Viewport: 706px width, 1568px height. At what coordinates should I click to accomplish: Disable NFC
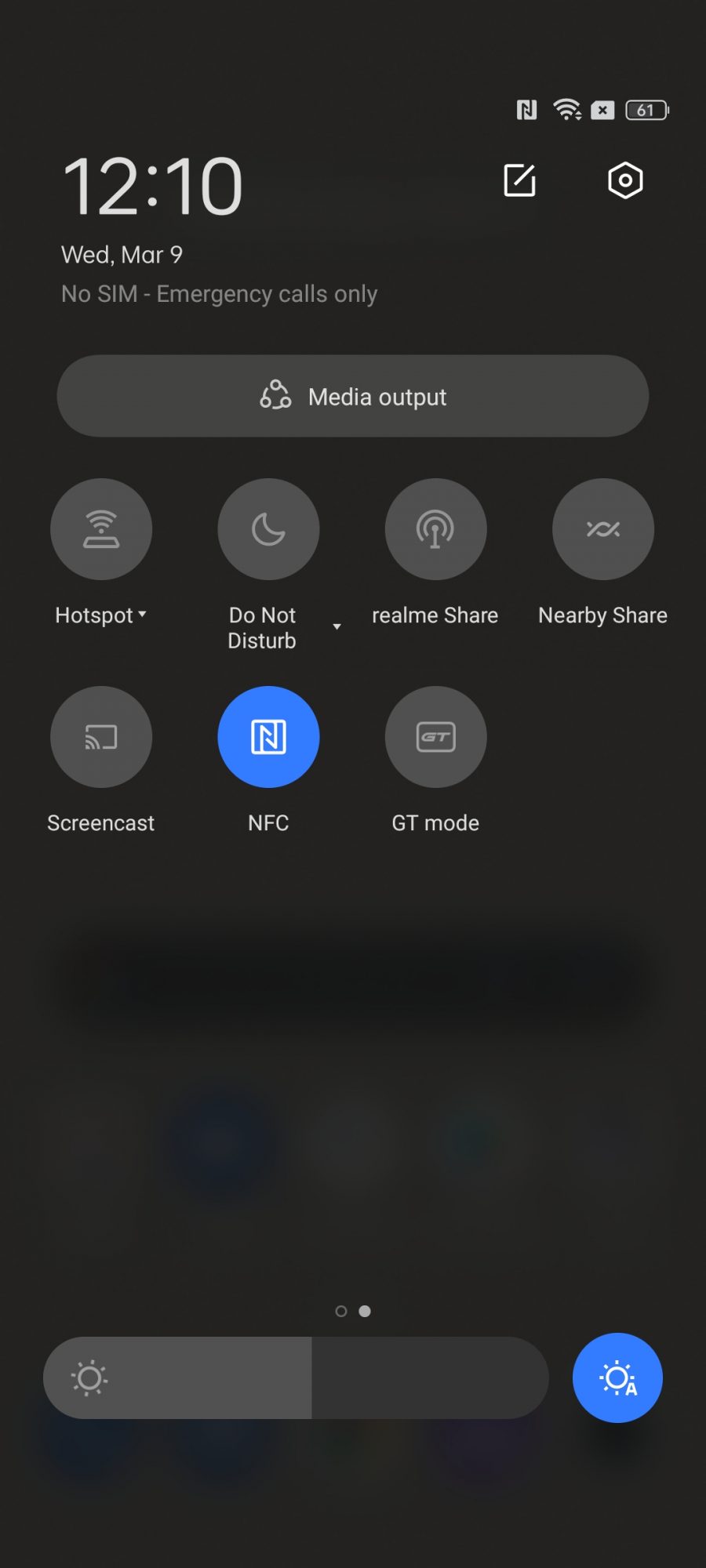[268, 738]
